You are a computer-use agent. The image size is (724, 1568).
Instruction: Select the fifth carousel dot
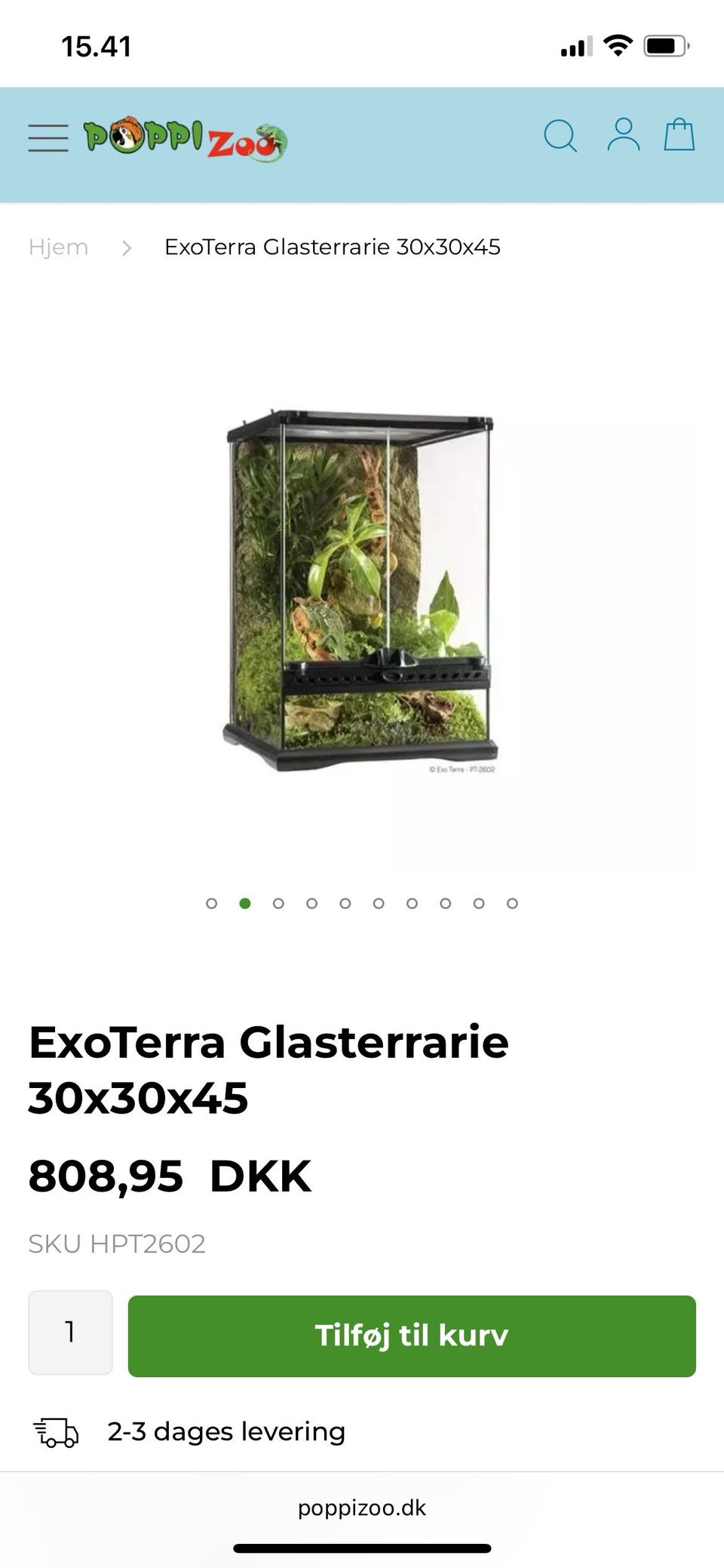click(x=345, y=902)
